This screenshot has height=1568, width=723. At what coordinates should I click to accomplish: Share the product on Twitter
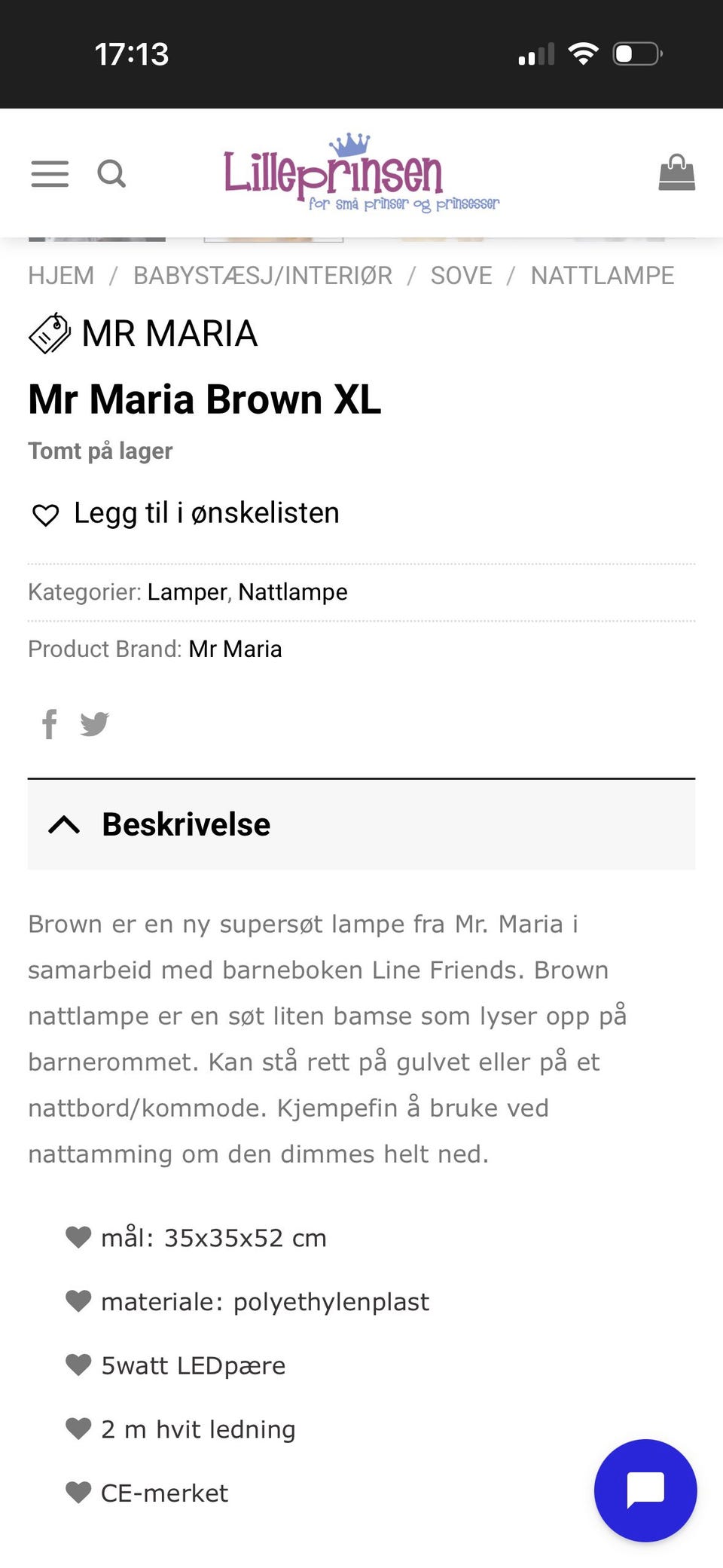pos(94,724)
